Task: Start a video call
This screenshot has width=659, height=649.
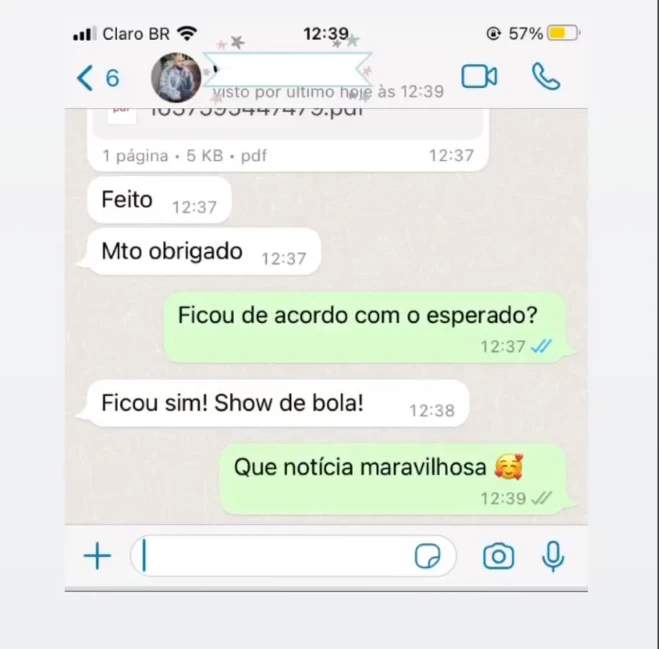Action: click(479, 77)
